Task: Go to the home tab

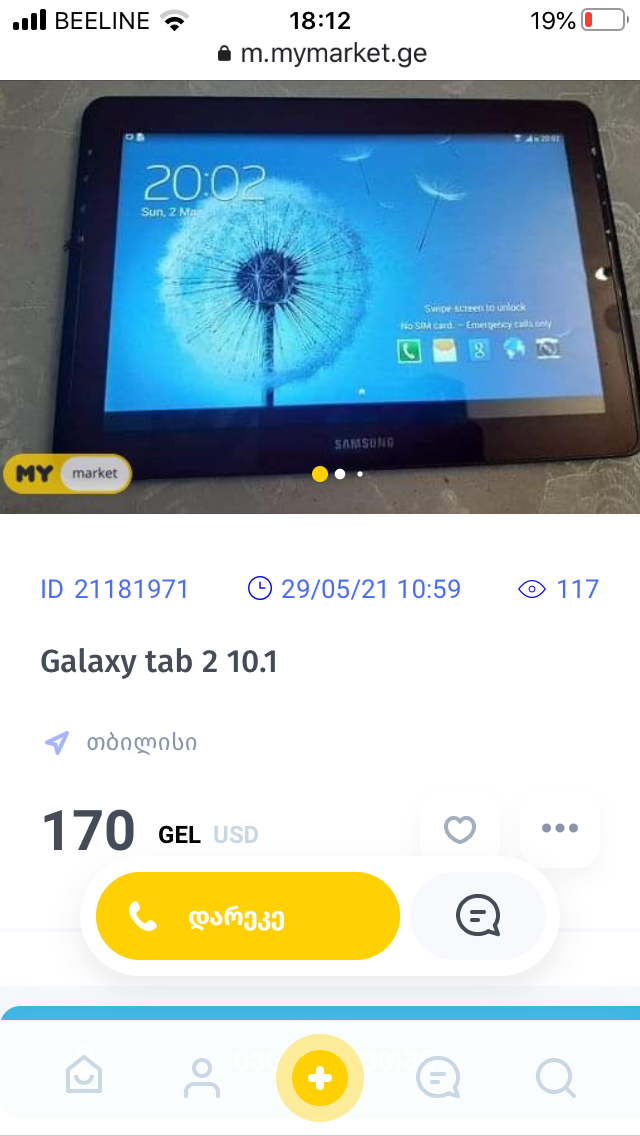Action: [x=84, y=1078]
